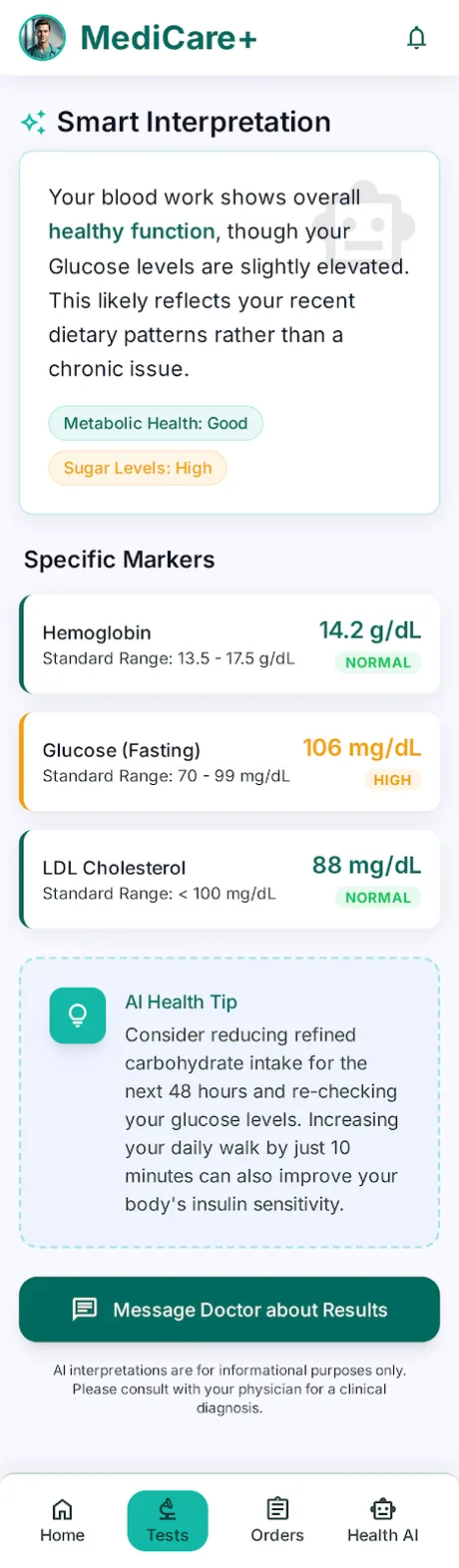Open the Glucose (Fasting) marker card
The height and width of the screenshot is (1568, 459).
pos(229,762)
